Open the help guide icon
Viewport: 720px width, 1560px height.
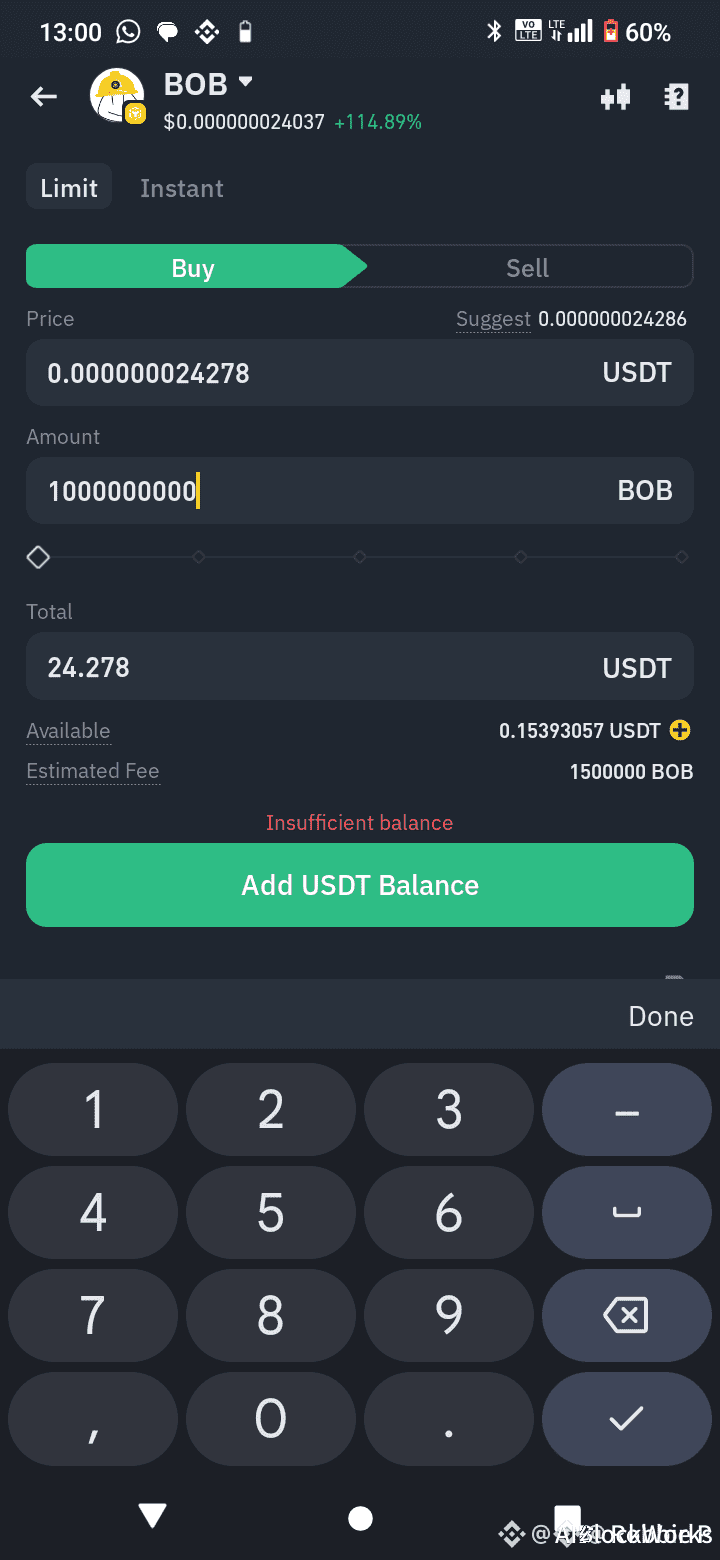pos(677,97)
